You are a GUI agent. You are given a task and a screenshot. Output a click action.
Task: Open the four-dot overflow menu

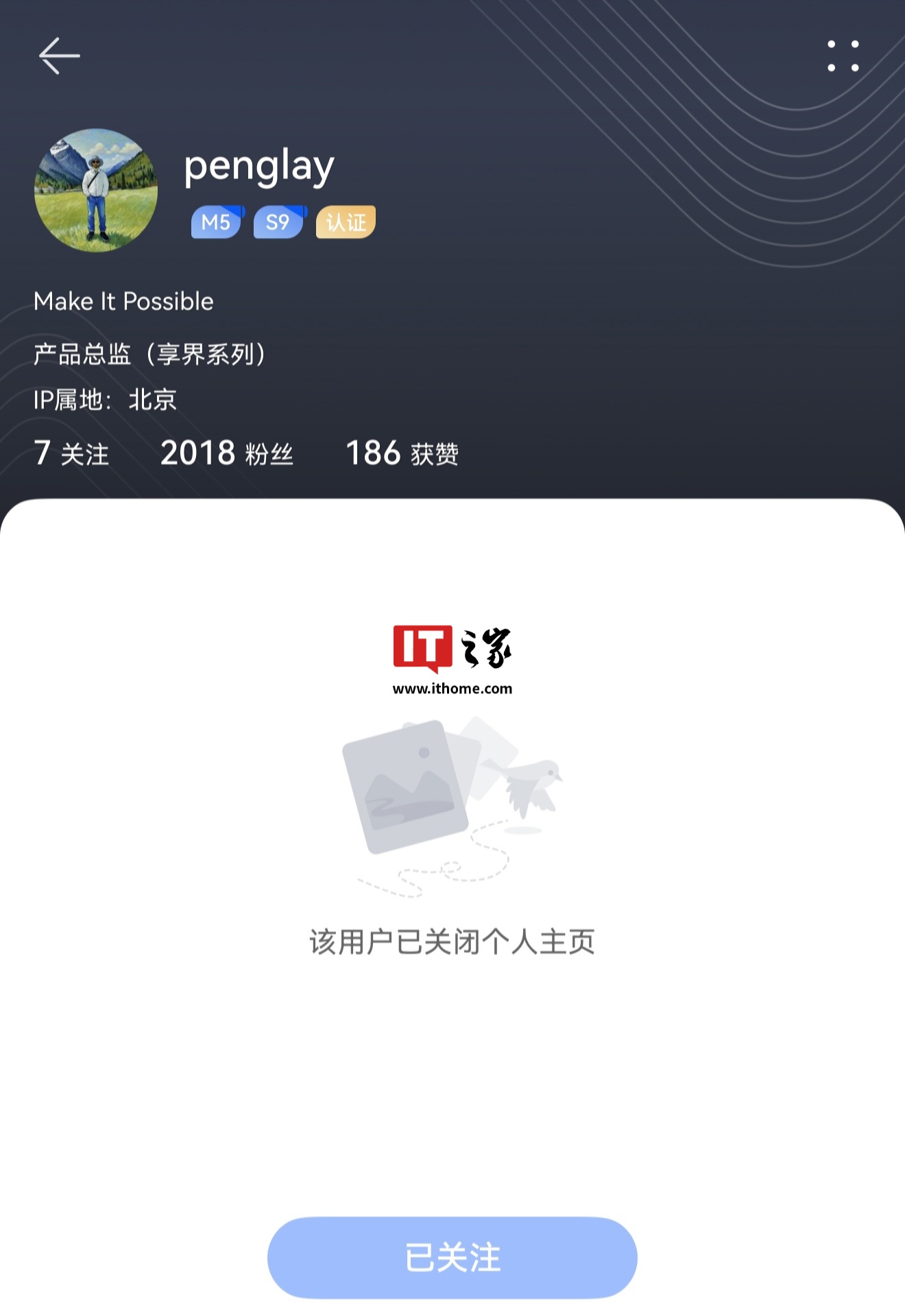pyautogui.click(x=843, y=56)
